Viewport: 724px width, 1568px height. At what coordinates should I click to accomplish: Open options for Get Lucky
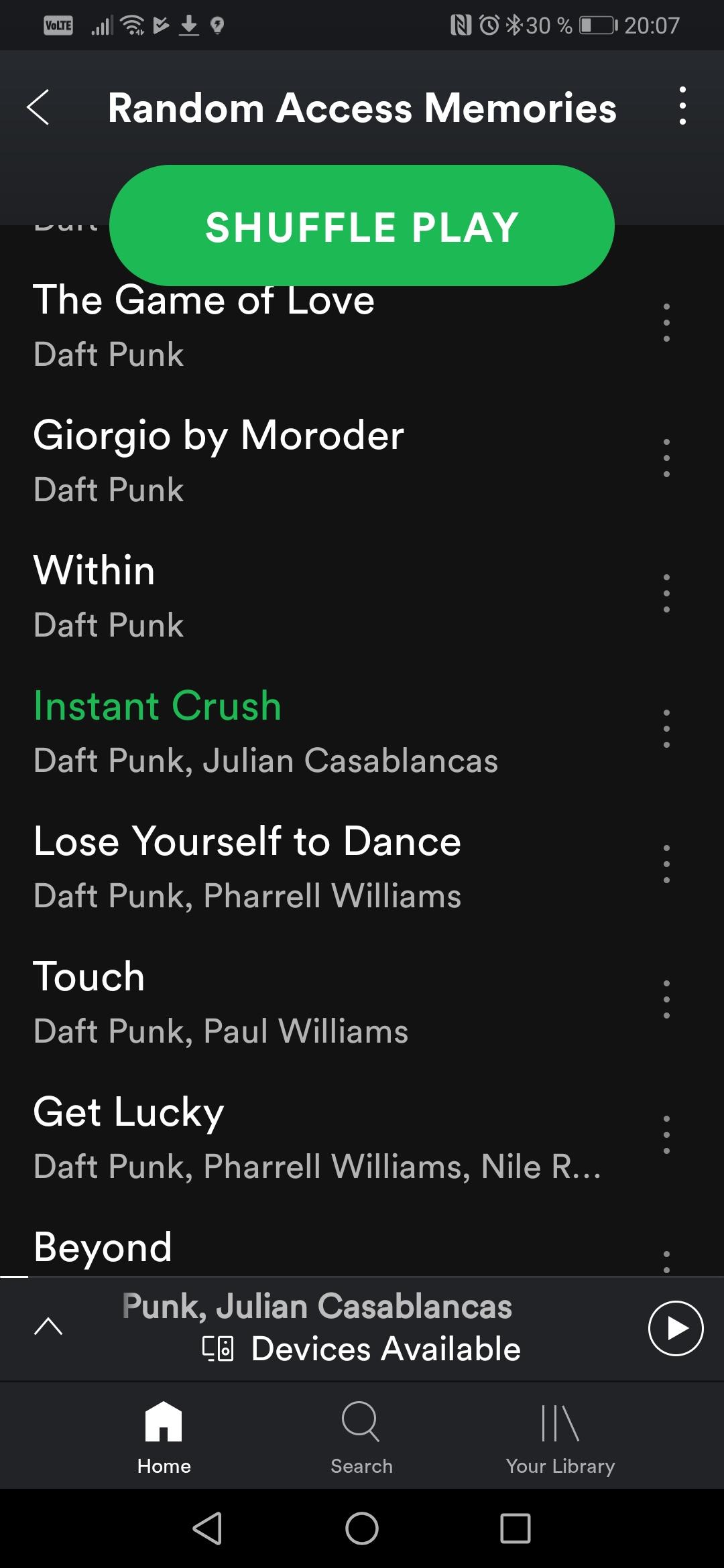coord(666,1135)
